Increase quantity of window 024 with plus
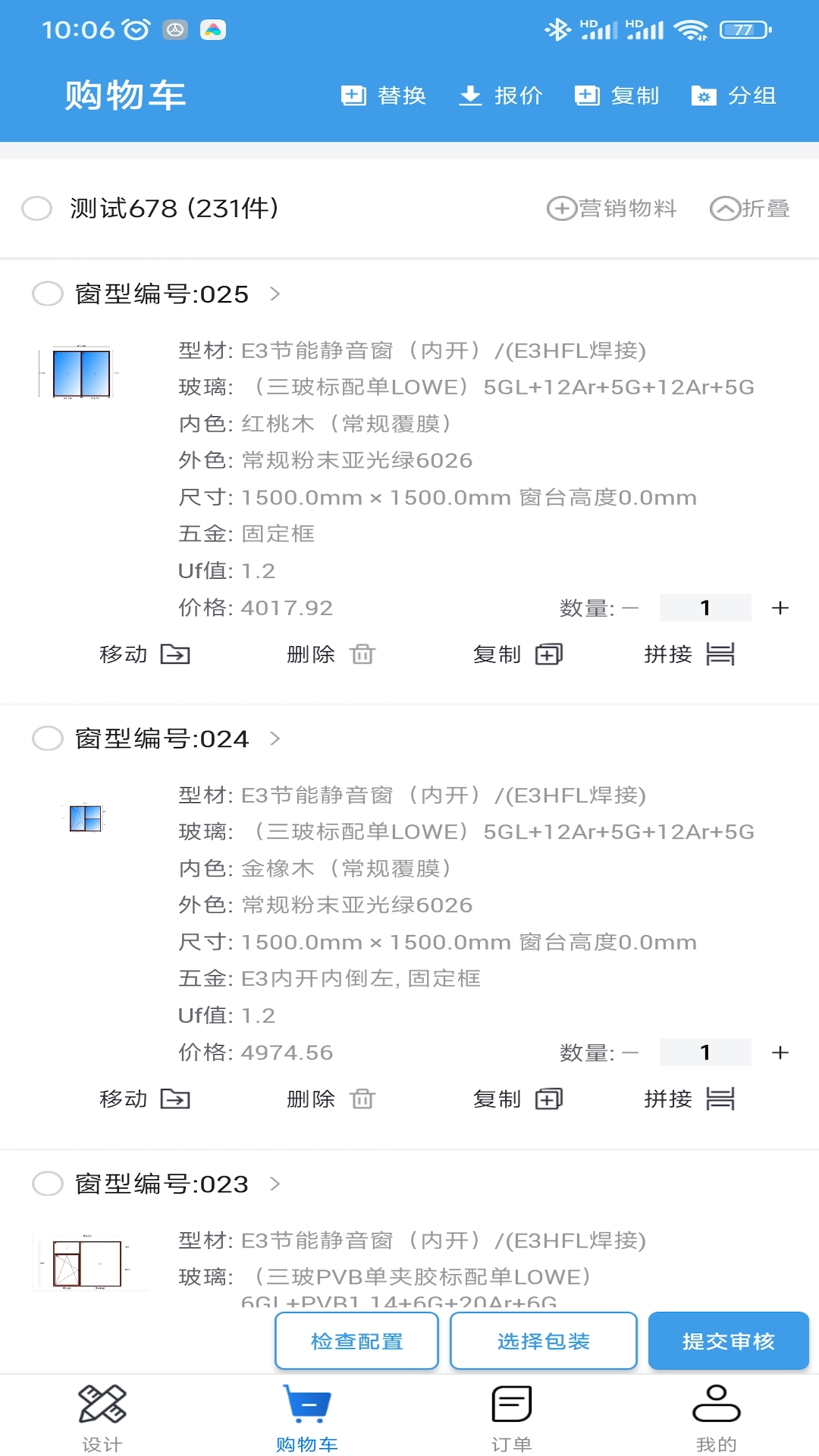 pos(780,1053)
